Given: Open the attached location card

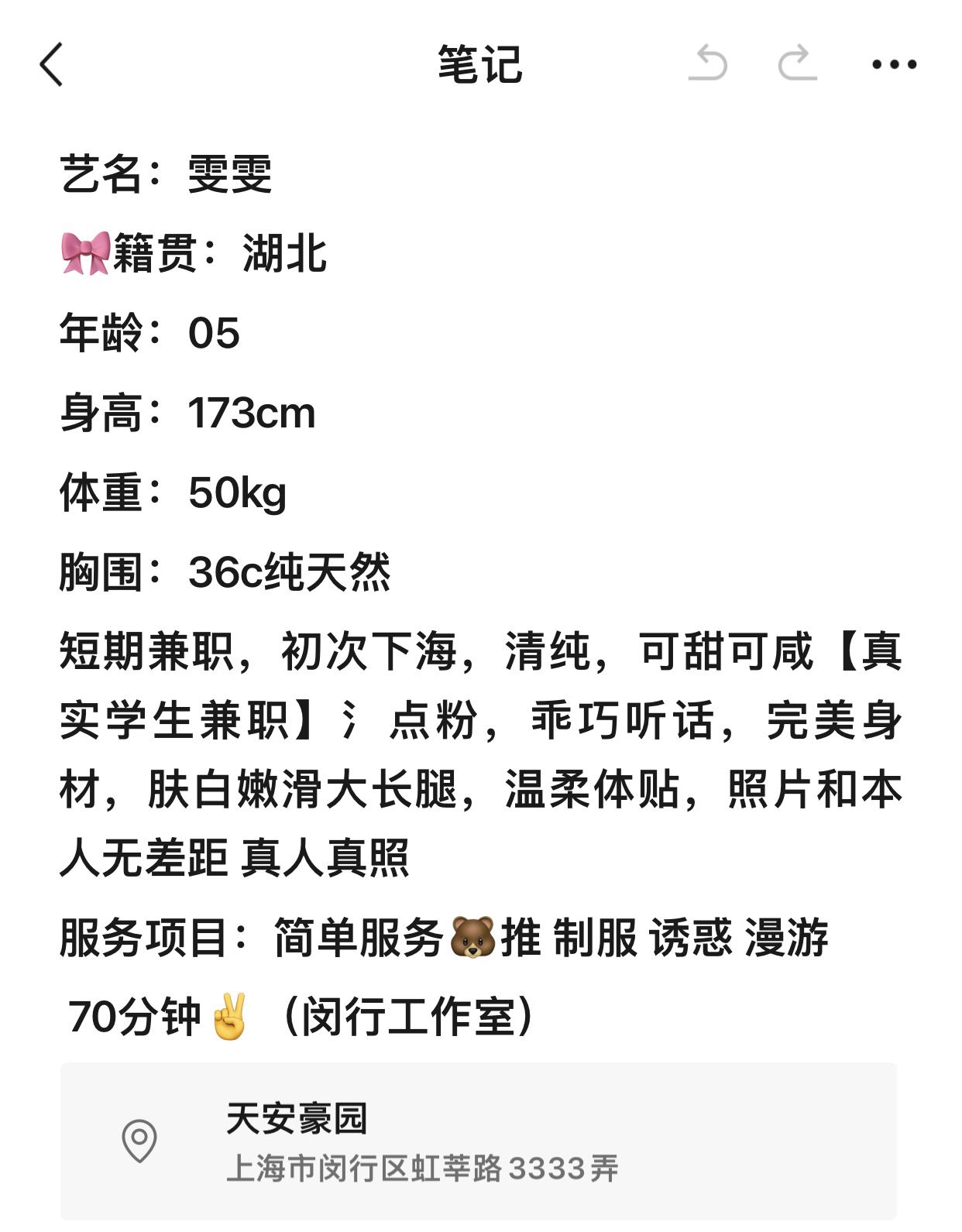Looking at the screenshot, I should pos(478,1141).
